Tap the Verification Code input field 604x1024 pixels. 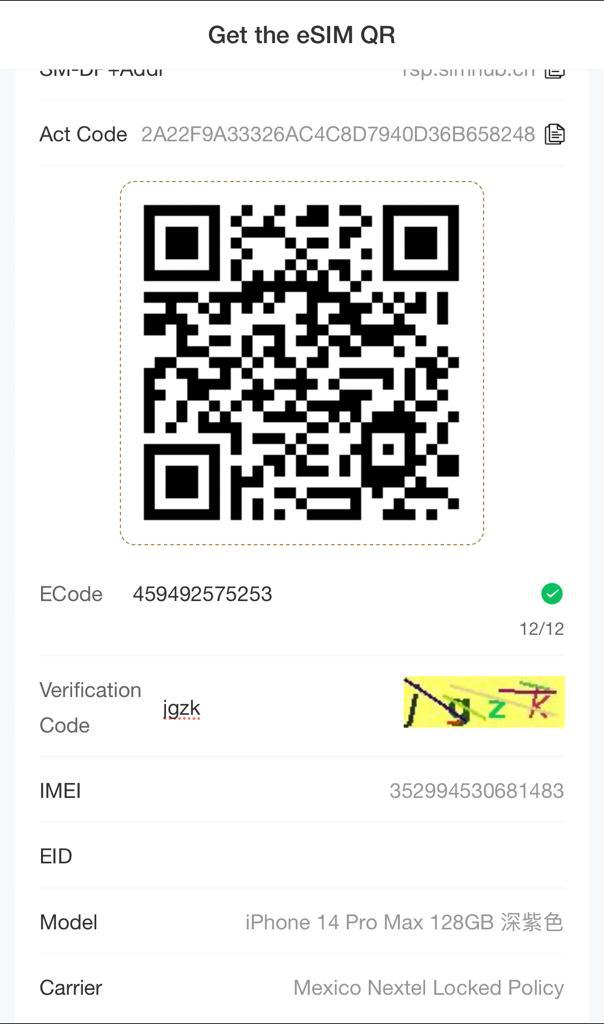click(x=274, y=708)
